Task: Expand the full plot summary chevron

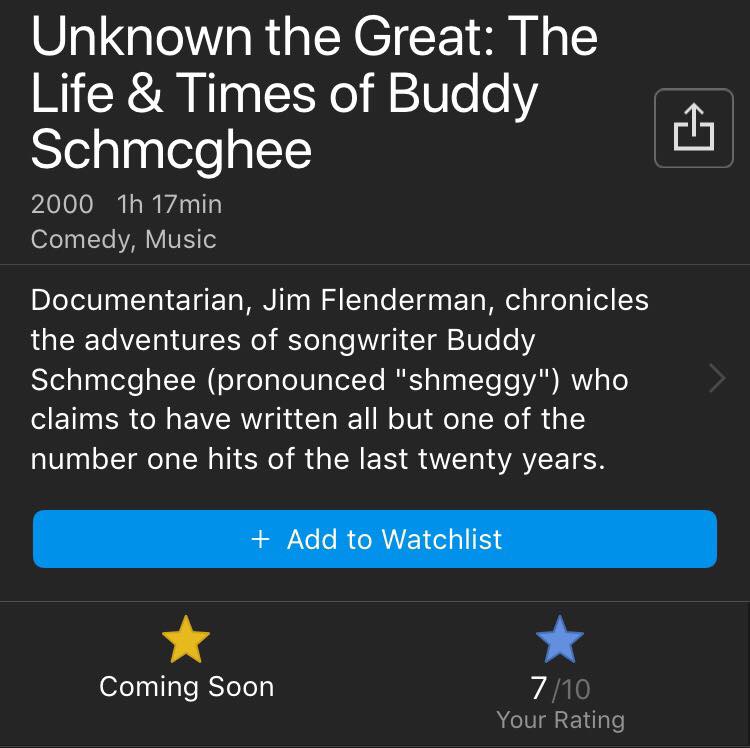Action: pyautogui.click(x=716, y=379)
